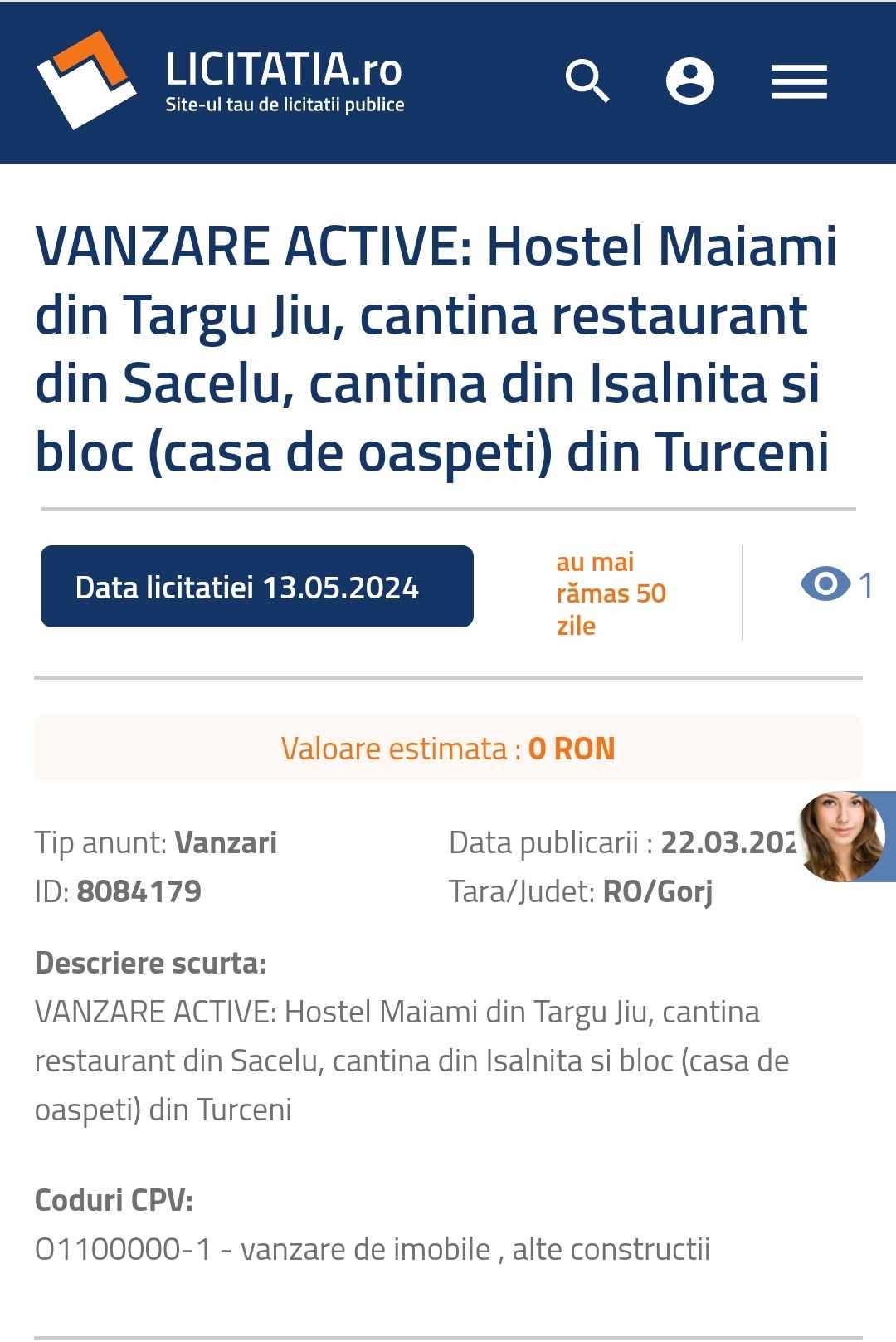The width and height of the screenshot is (896, 1342).
Task: Tap the Data licitatiei 13.05.2024 button
Action: coord(257,587)
